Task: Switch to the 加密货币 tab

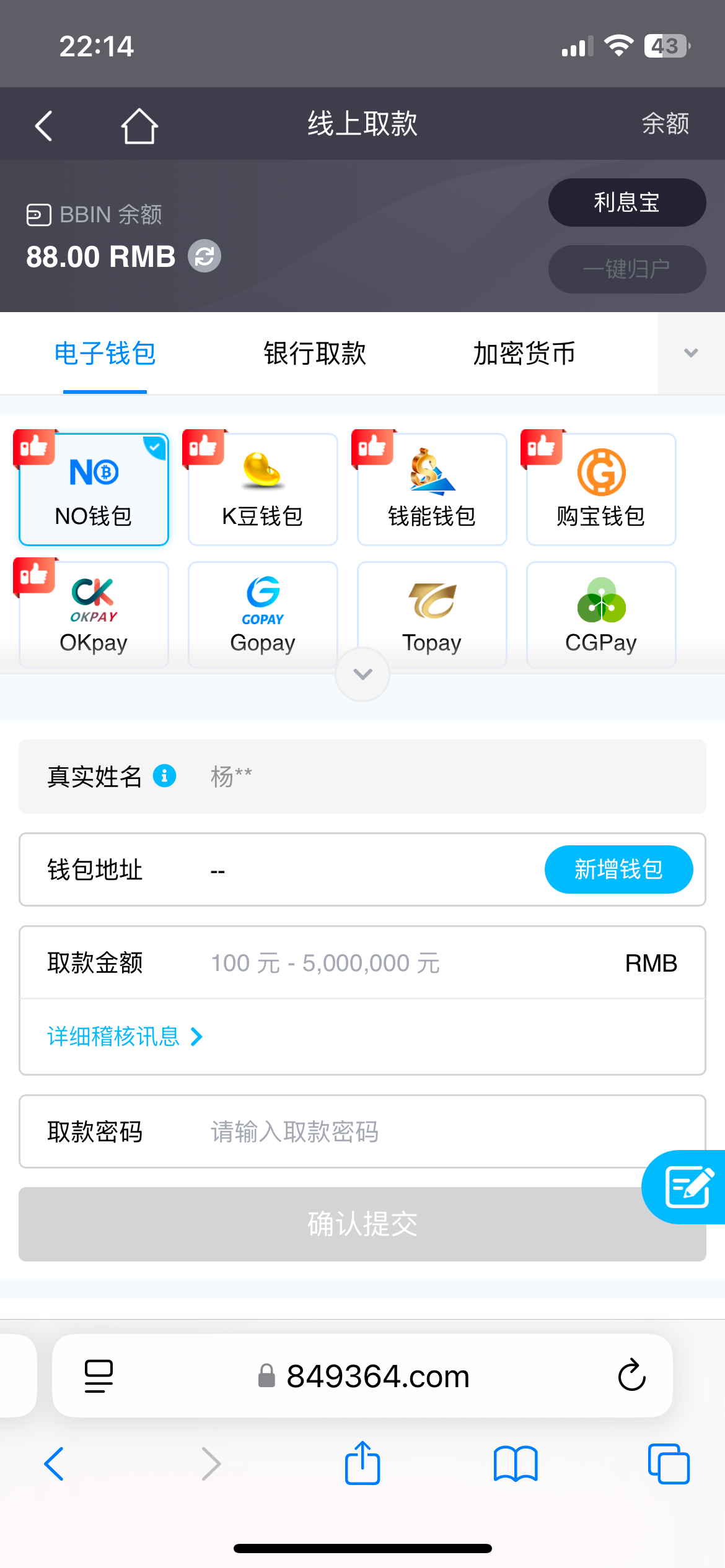Action: 524,354
